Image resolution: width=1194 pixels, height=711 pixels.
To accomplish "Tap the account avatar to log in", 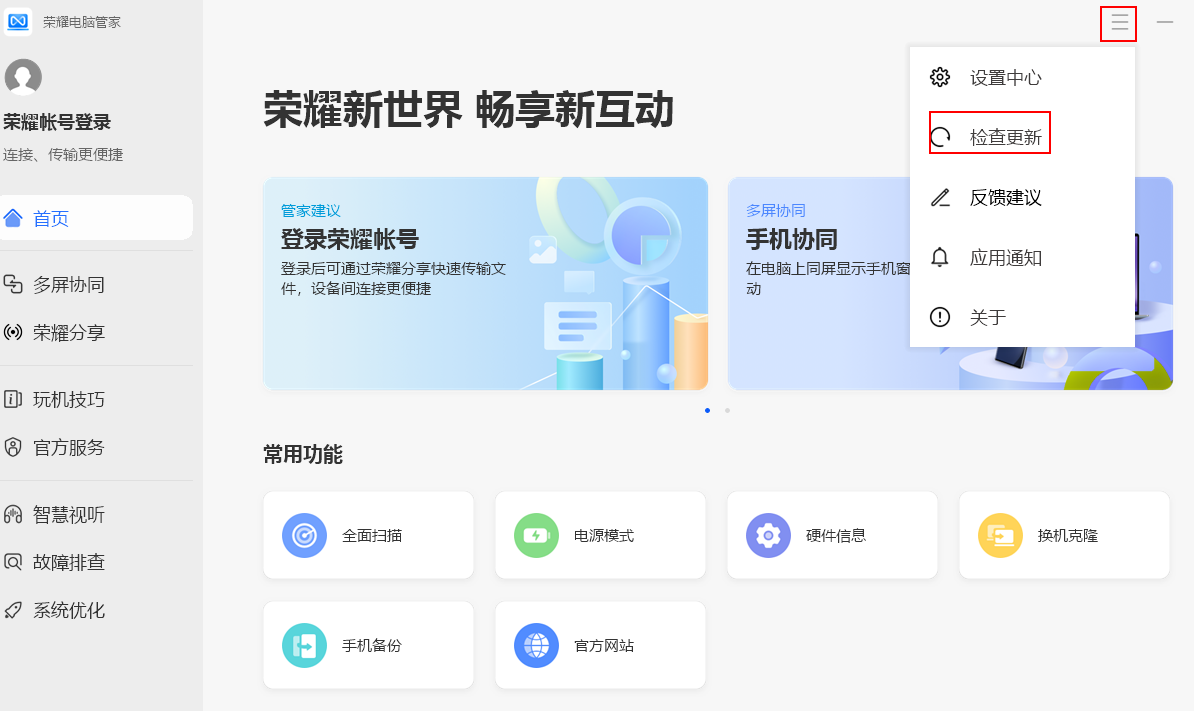I will tap(23, 77).
